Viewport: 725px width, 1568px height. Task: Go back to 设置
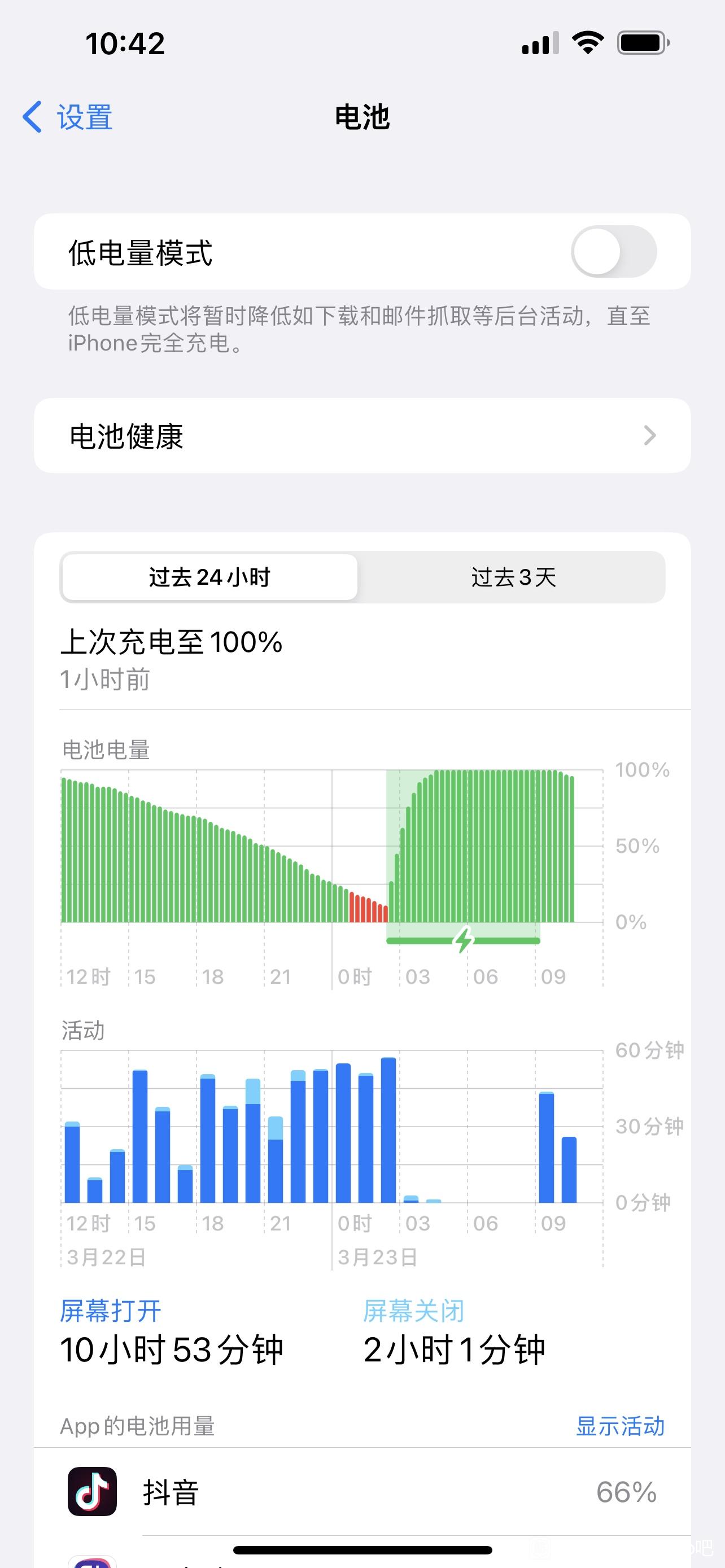[68, 117]
